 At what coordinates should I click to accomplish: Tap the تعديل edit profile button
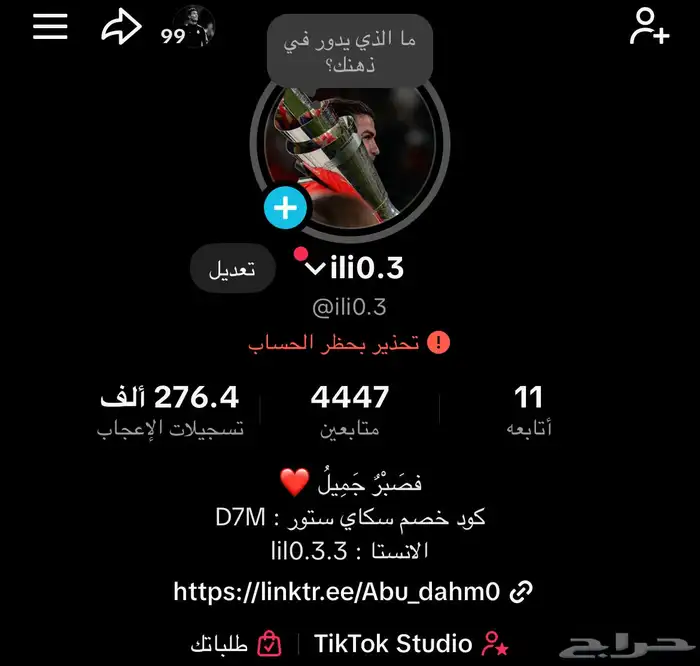pos(232,270)
